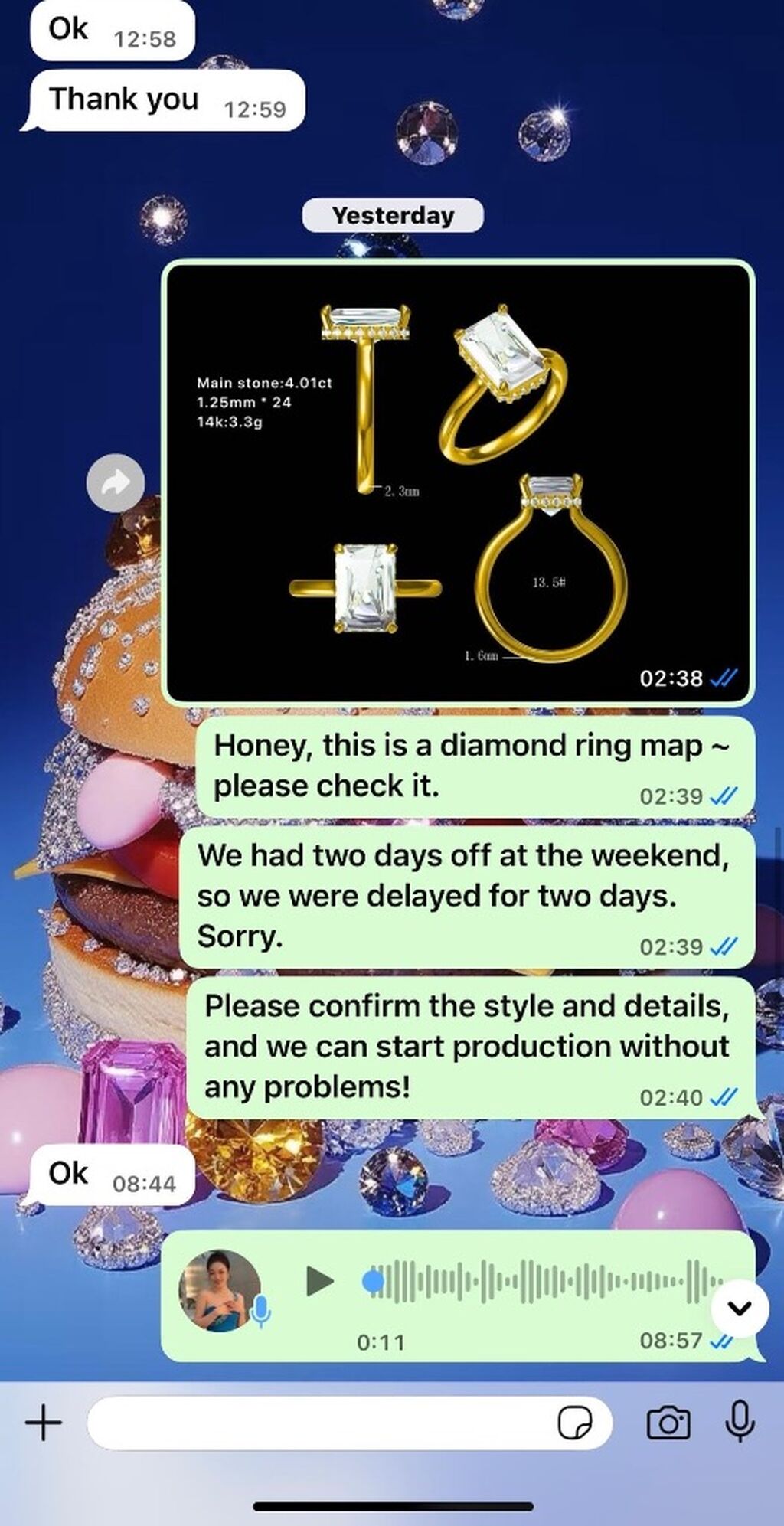Play the 0:11 voice message
Image resolution: width=784 pixels, height=1526 pixels.
click(x=318, y=1280)
